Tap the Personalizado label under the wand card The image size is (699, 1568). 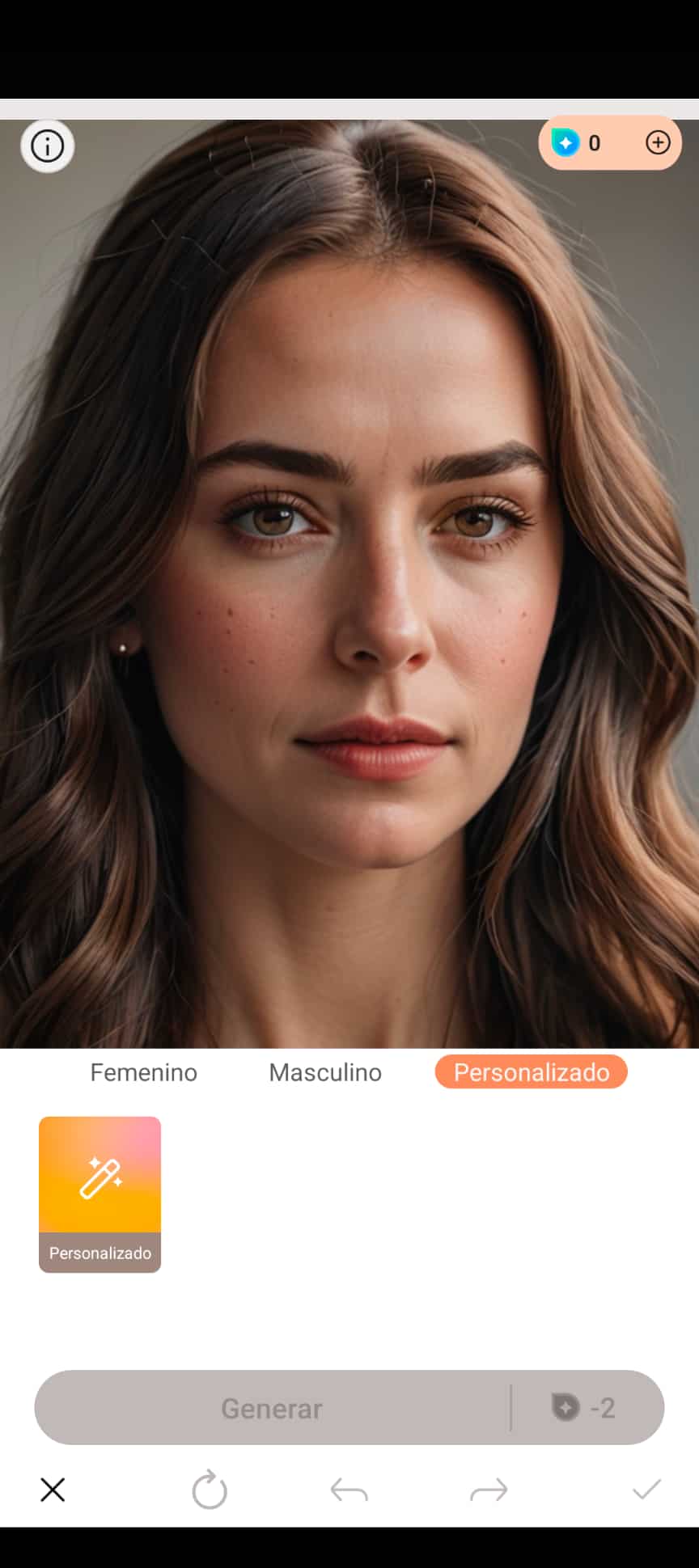click(x=99, y=1253)
